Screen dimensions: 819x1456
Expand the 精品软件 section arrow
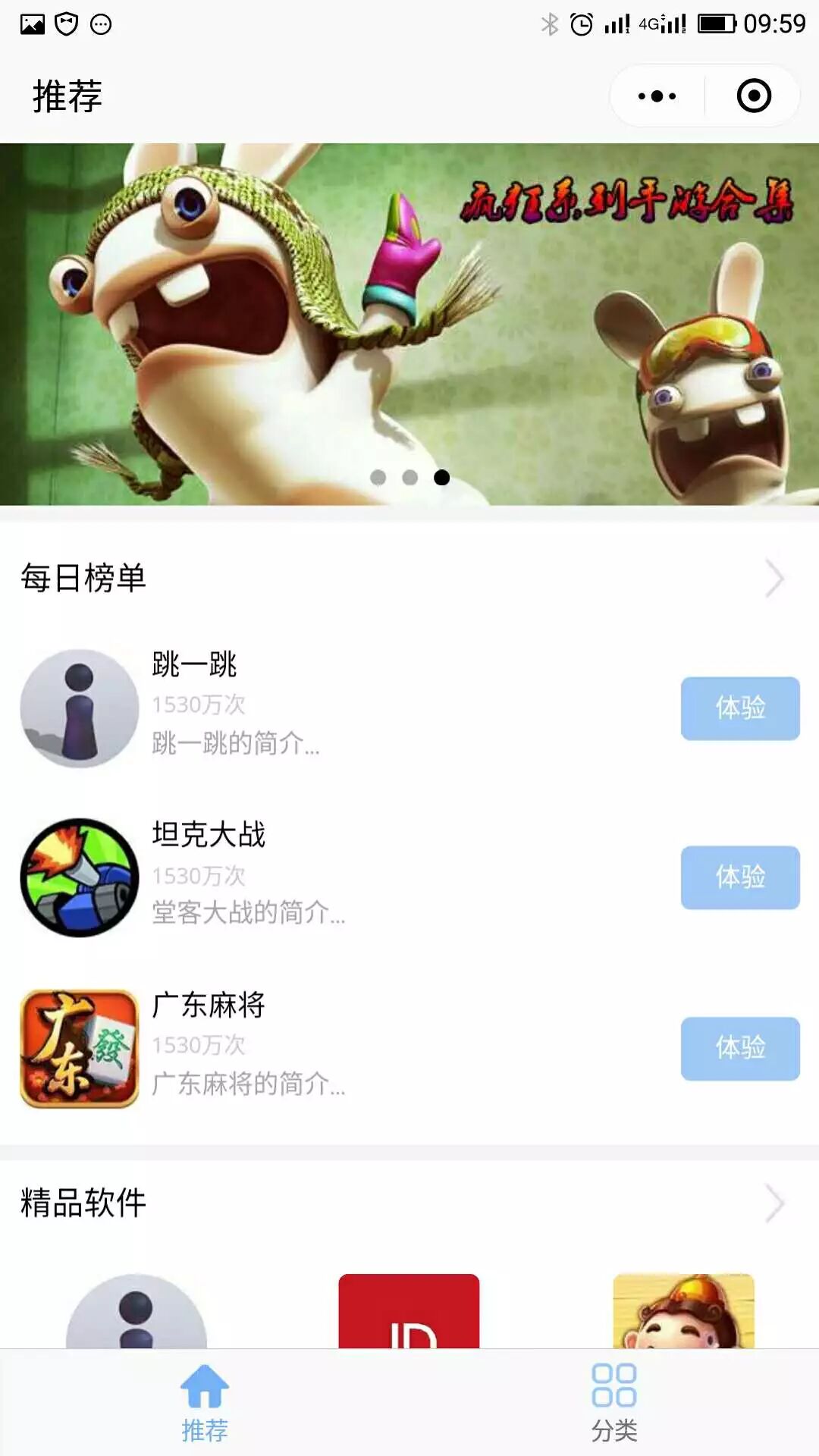(x=773, y=1203)
